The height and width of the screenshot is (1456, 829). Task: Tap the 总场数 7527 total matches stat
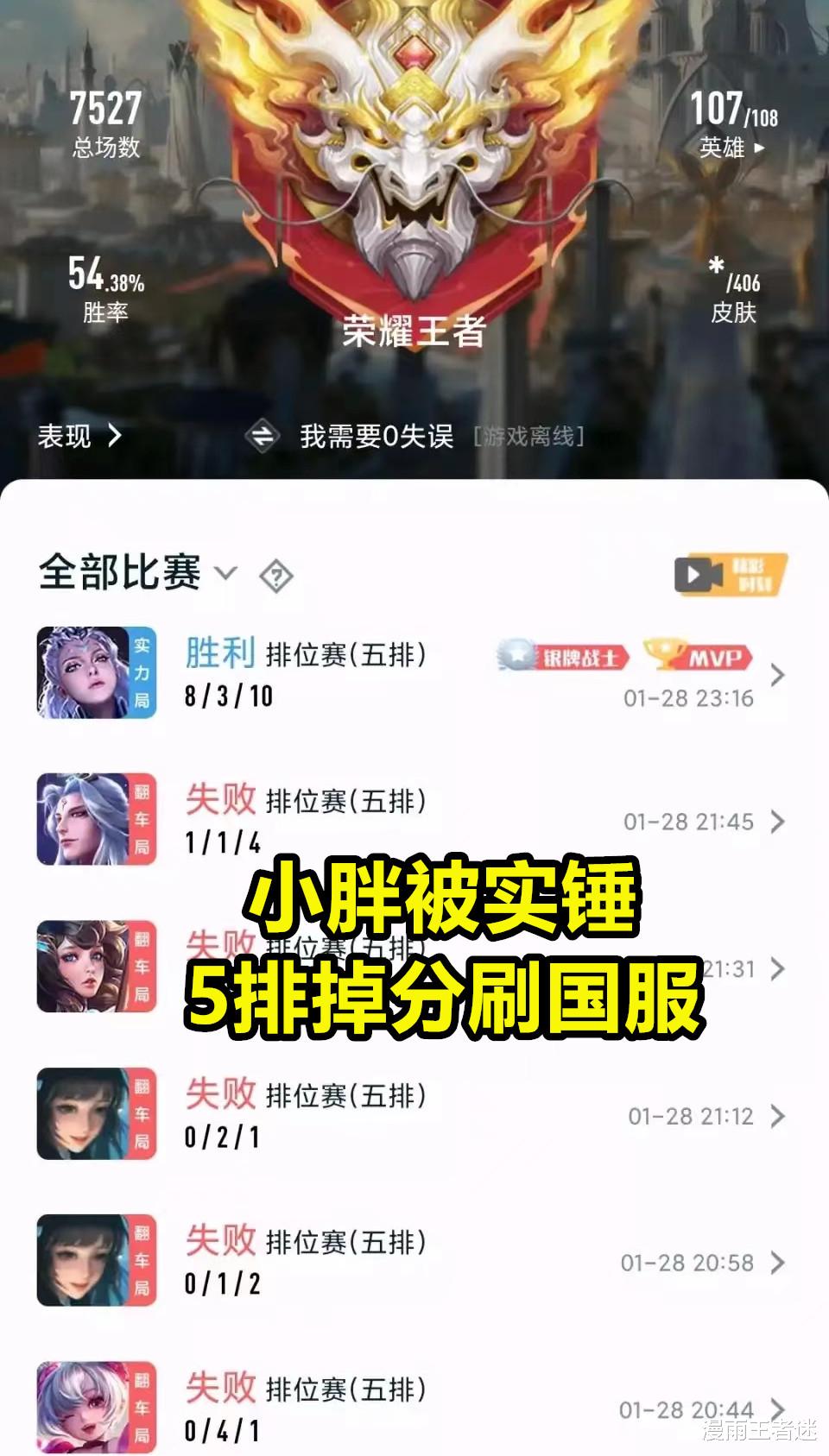(104, 125)
